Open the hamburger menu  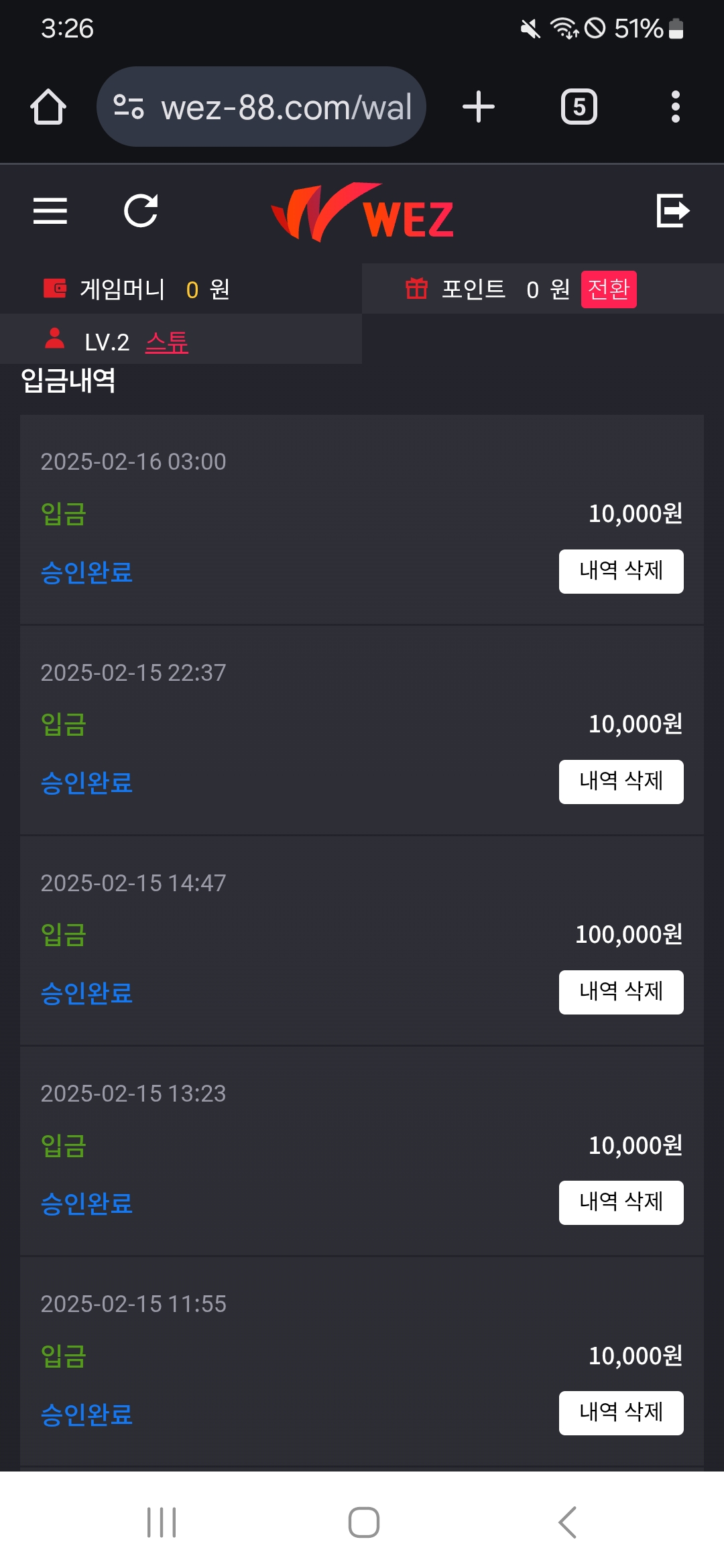[x=50, y=211]
